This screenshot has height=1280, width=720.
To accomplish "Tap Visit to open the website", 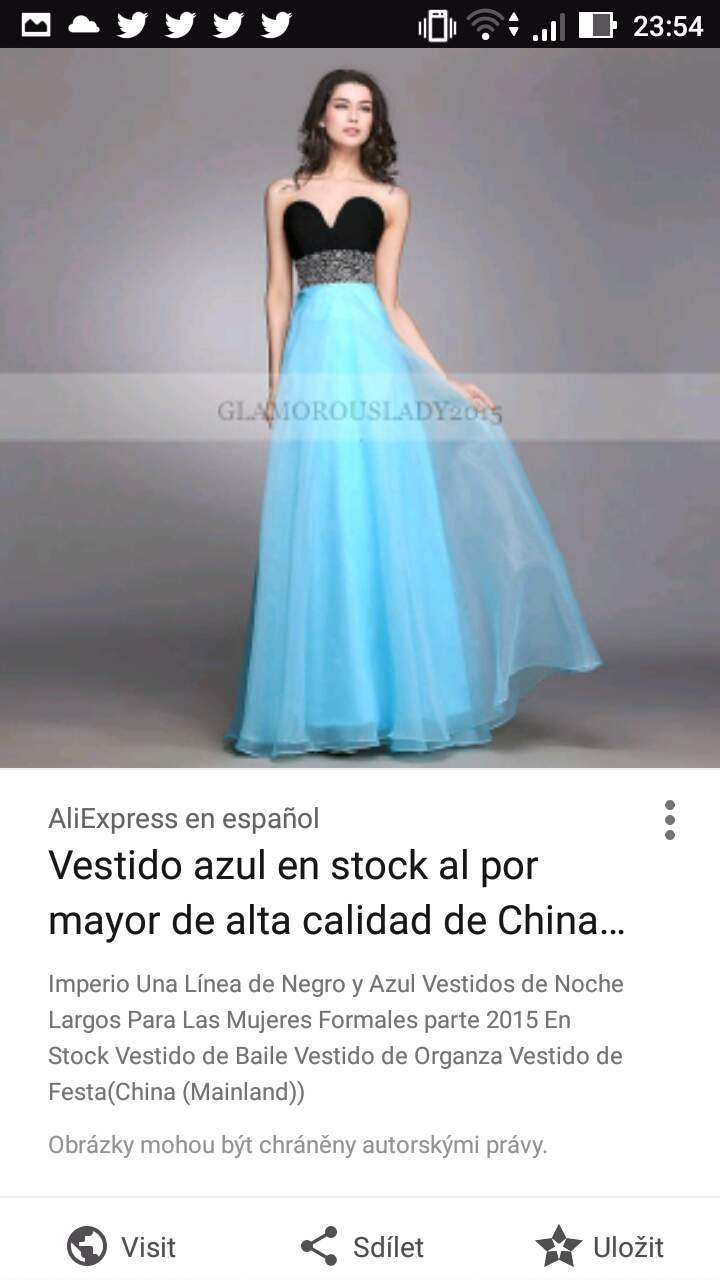I will point(121,1247).
